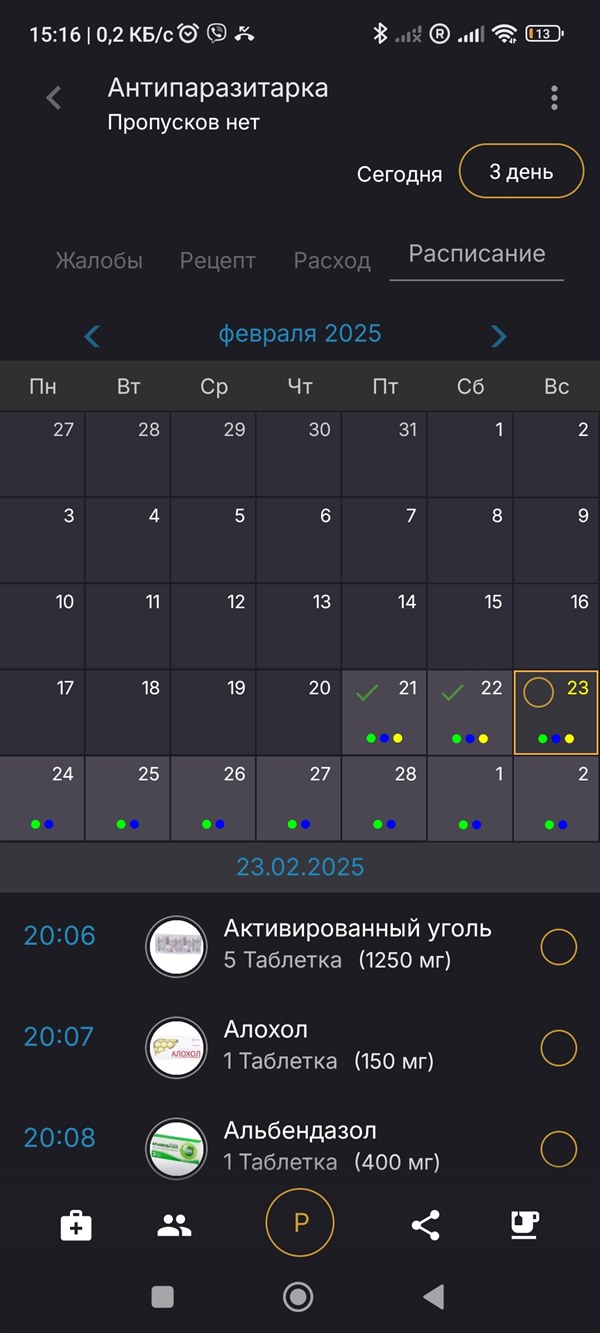
Task: Open the coffee cup icon in bottom bar
Action: click(525, 1224)
